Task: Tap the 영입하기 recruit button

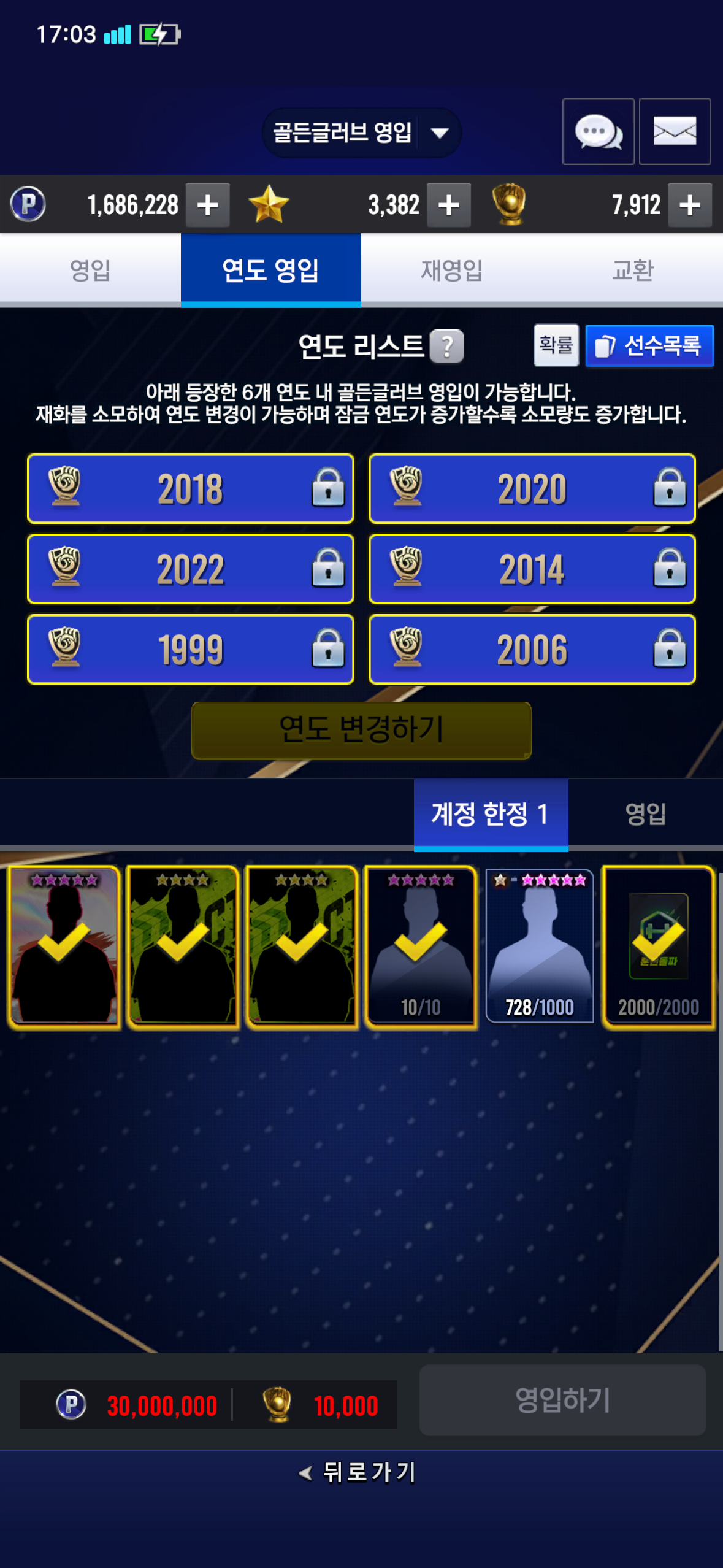Action: point(562,1400)
